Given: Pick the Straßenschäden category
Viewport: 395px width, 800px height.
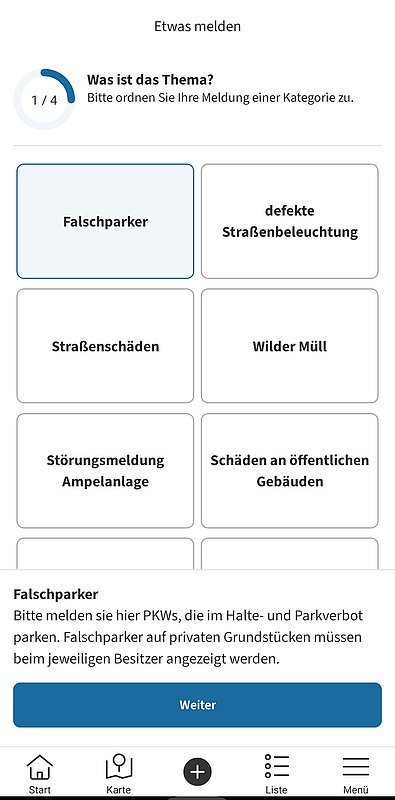Looking at the screenshot, I should pyautogui.click(x=105, y=346).
